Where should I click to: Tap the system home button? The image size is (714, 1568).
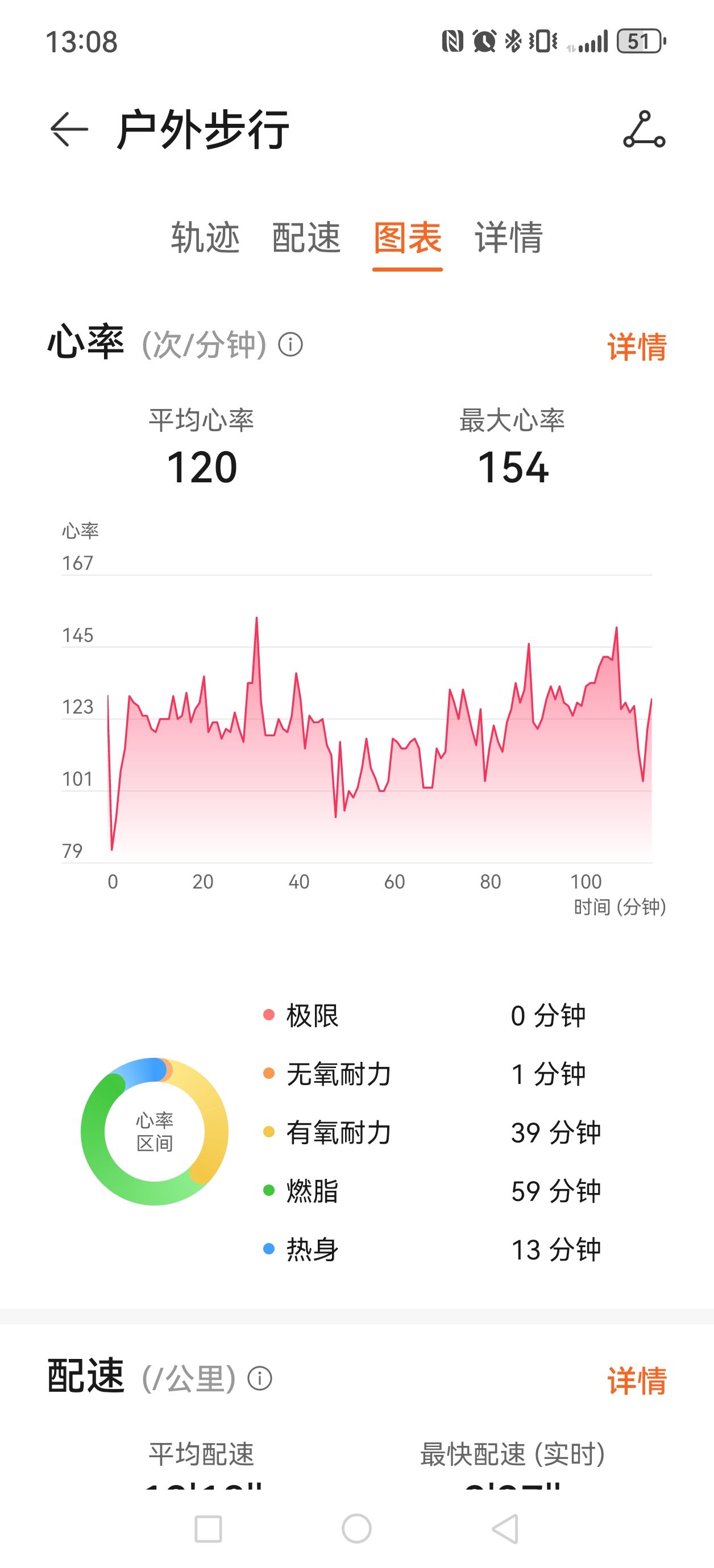pyautogui.click(x=356, y=1528)
